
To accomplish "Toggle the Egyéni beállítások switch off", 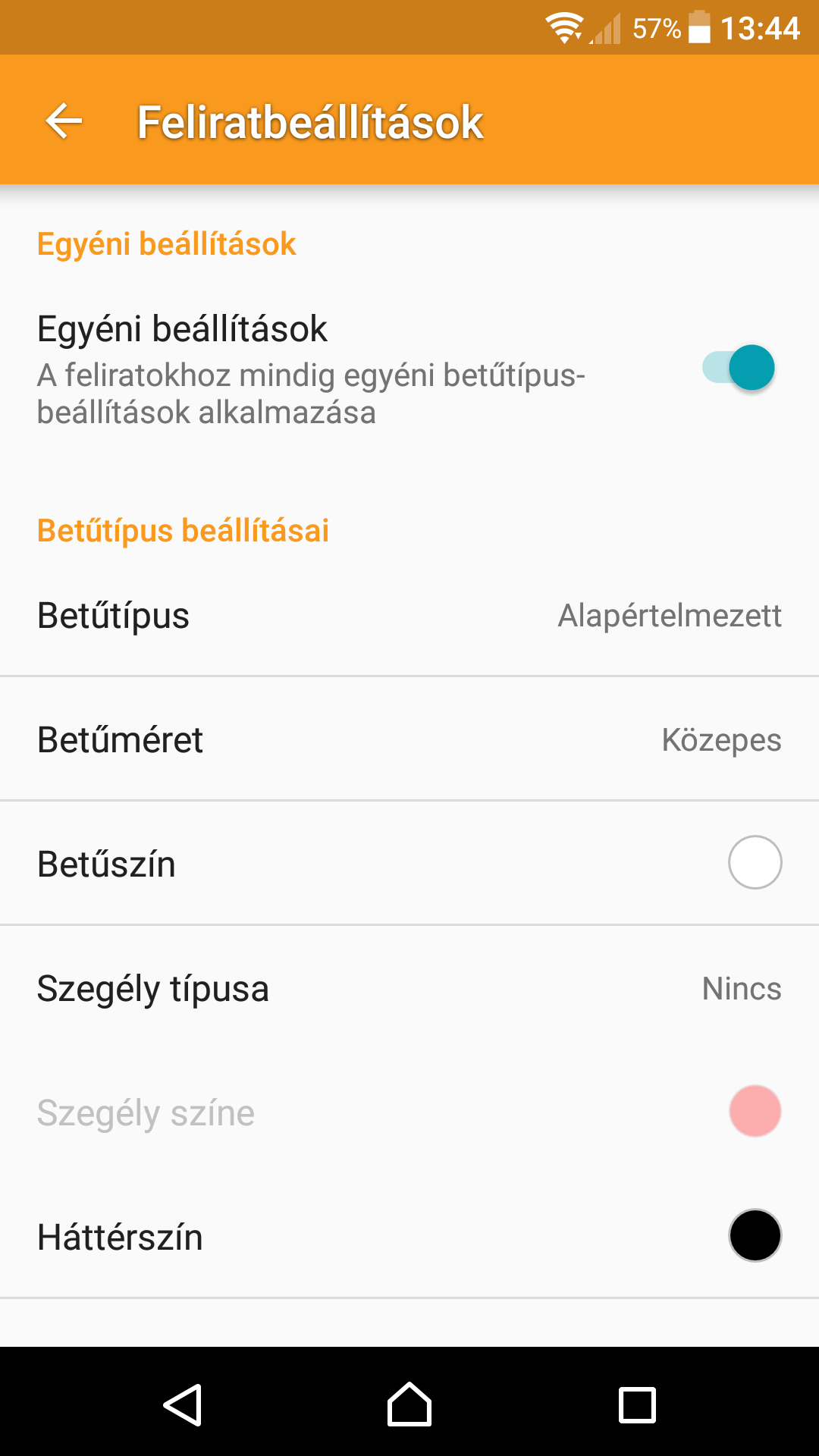I will coord(738,368).
